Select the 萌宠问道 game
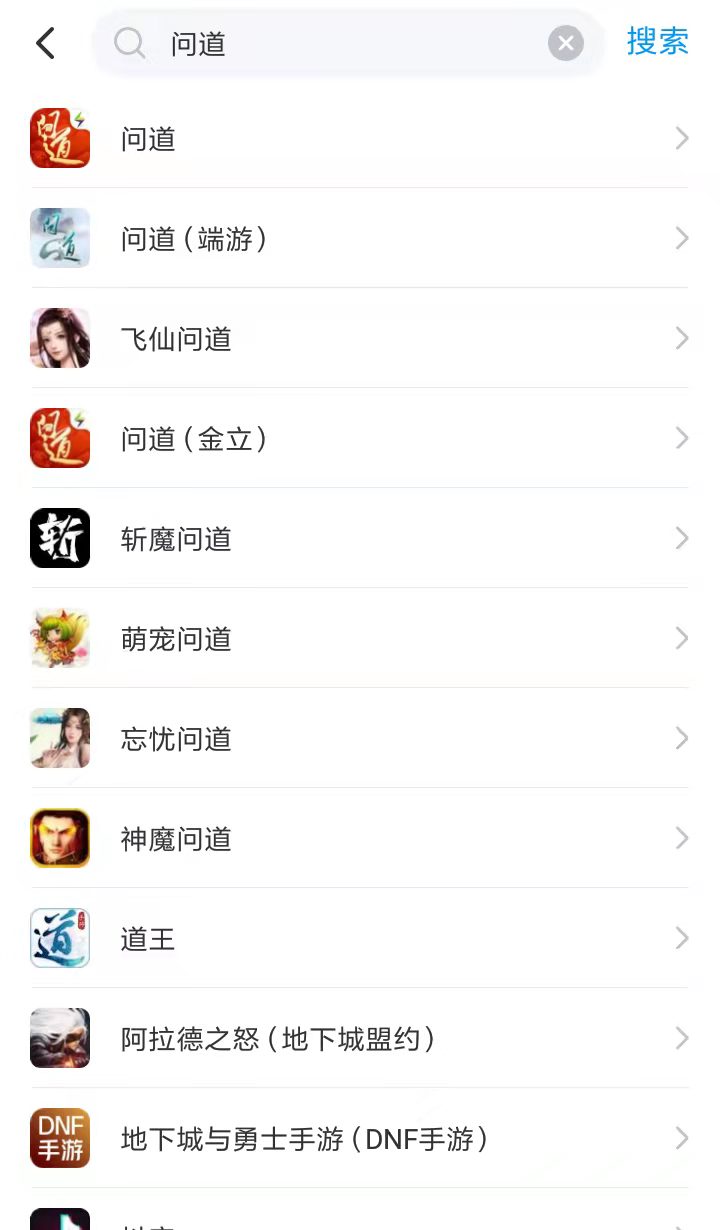720x1230 pixels. (360, 638)
